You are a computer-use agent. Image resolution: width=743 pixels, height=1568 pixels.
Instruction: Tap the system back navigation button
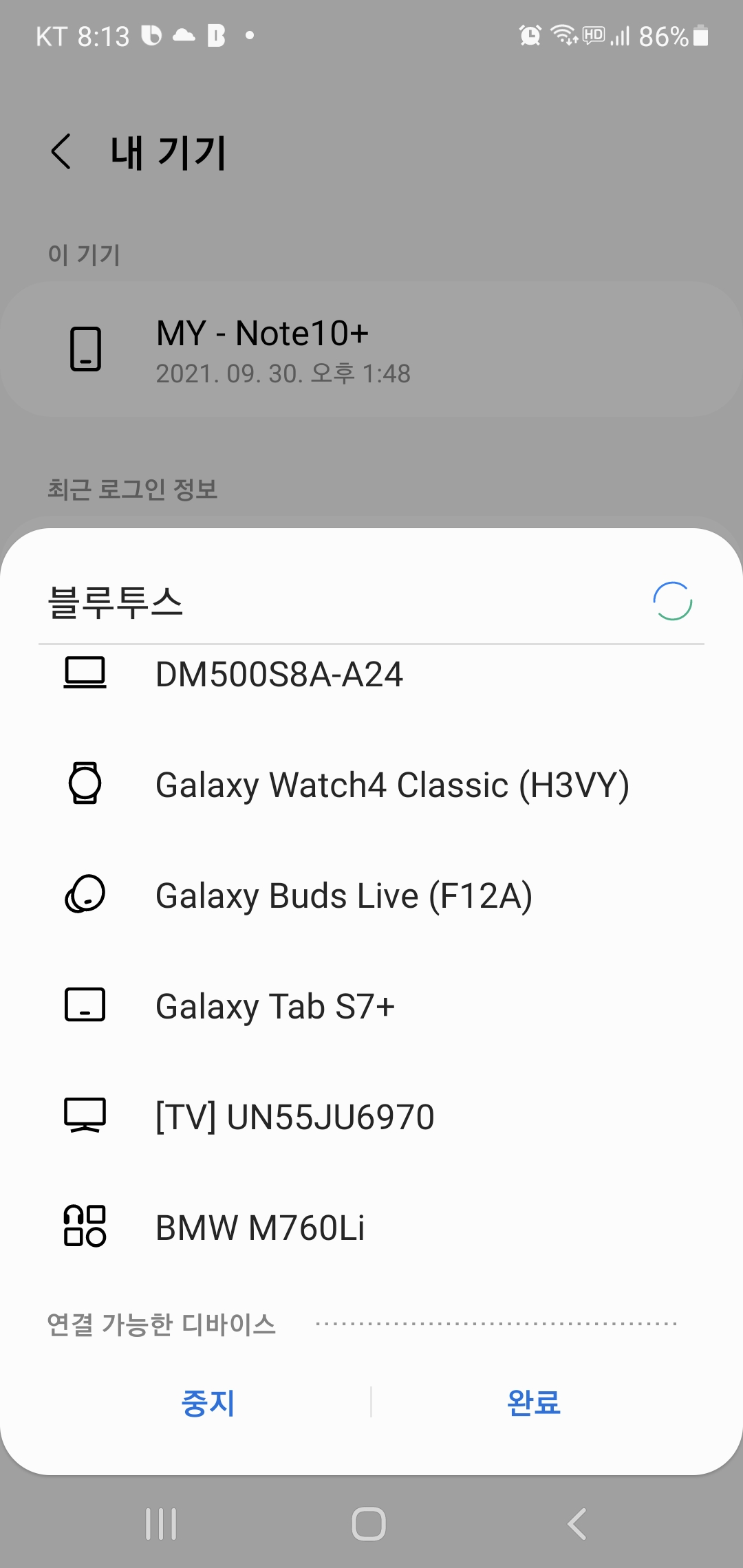(577, 1523)
